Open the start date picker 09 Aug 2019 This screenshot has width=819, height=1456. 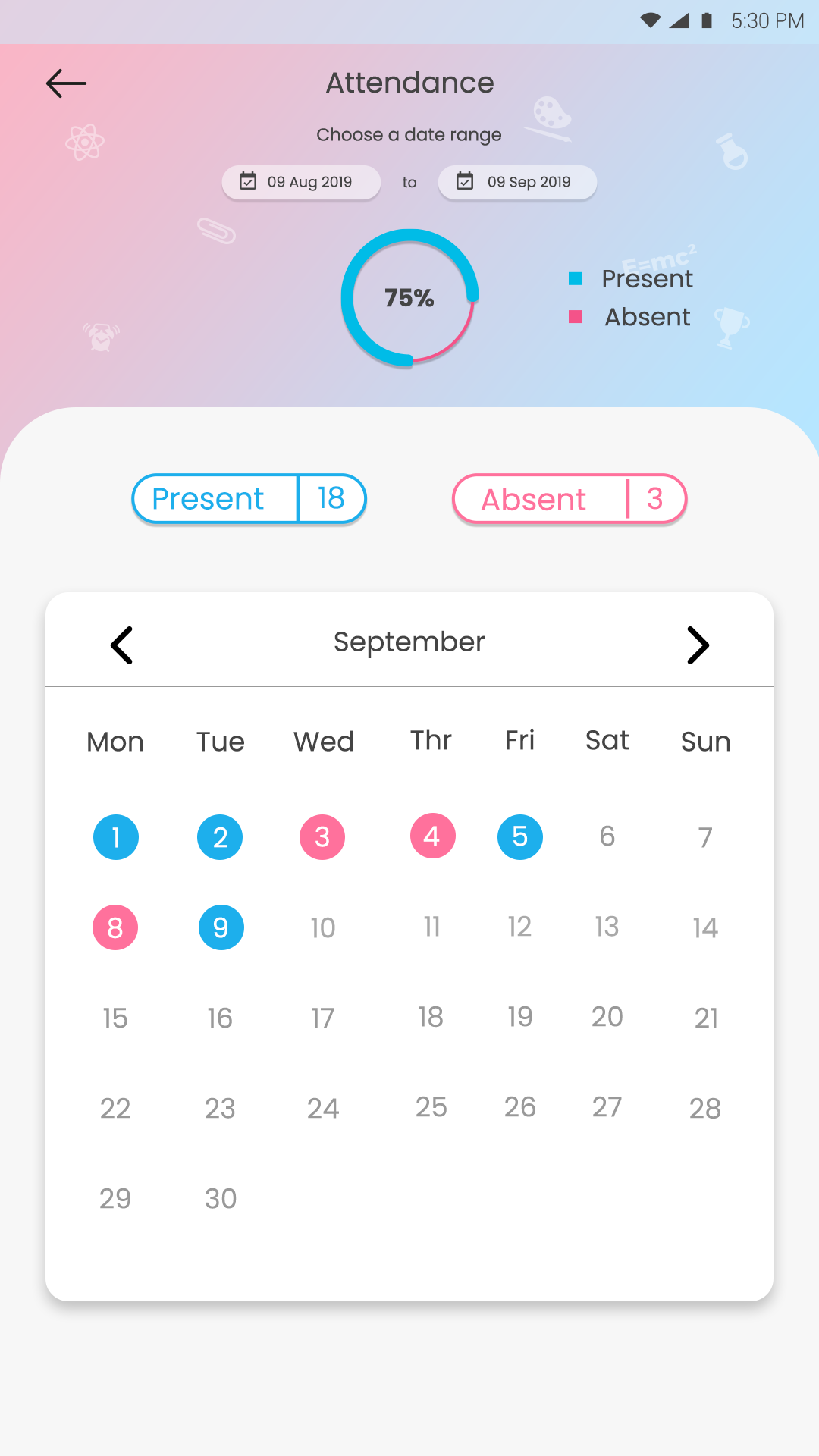[x=301, y=182]
